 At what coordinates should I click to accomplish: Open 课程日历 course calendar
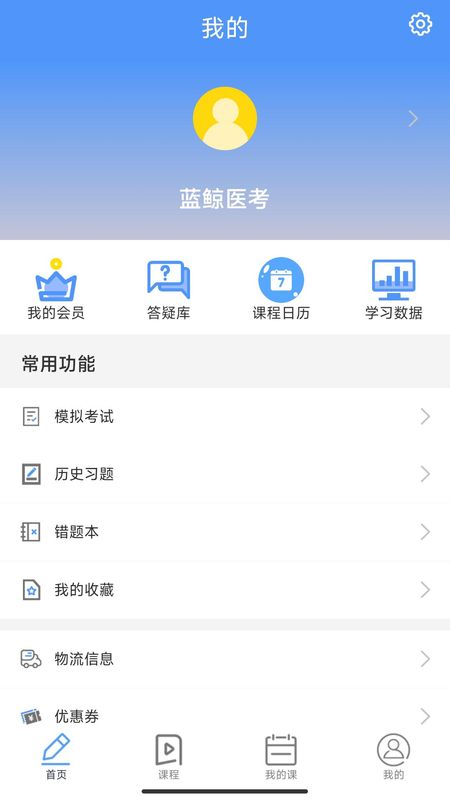click(281, 290)
